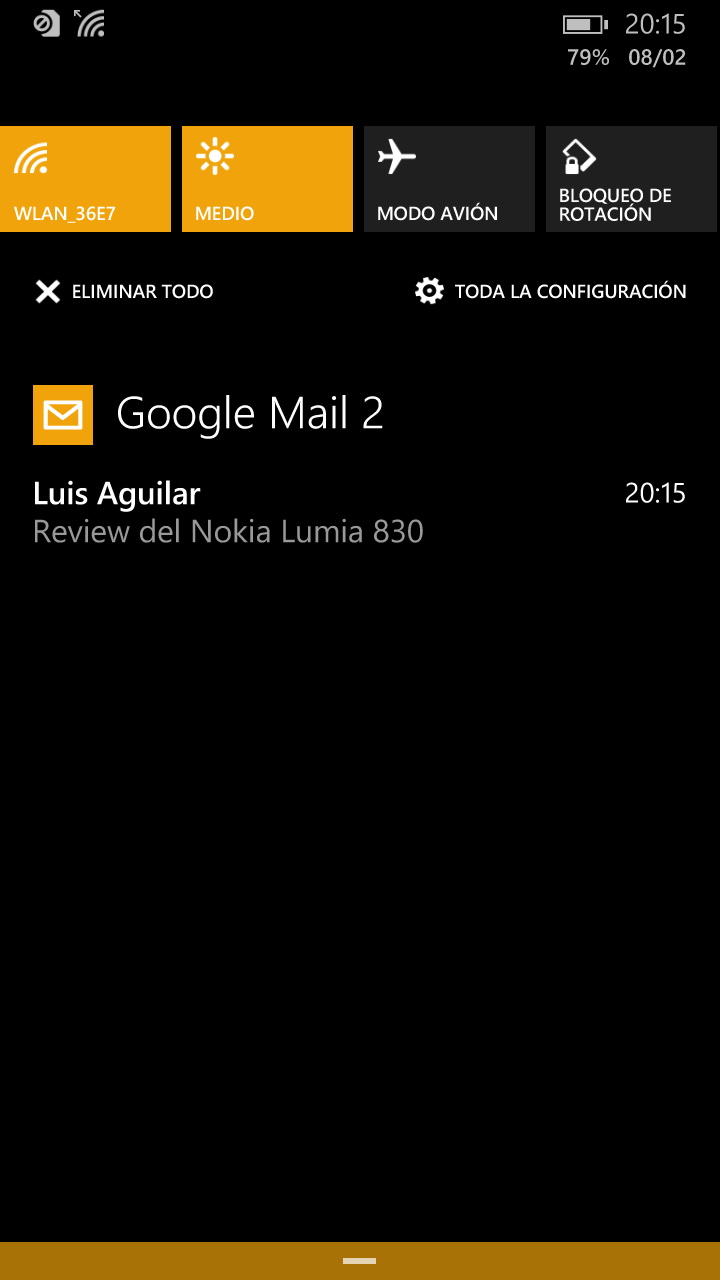This screenshot has width=720, height=1280.
Task: Clear notifications with ELIMINAR TODO
Action: pos(124,292)
